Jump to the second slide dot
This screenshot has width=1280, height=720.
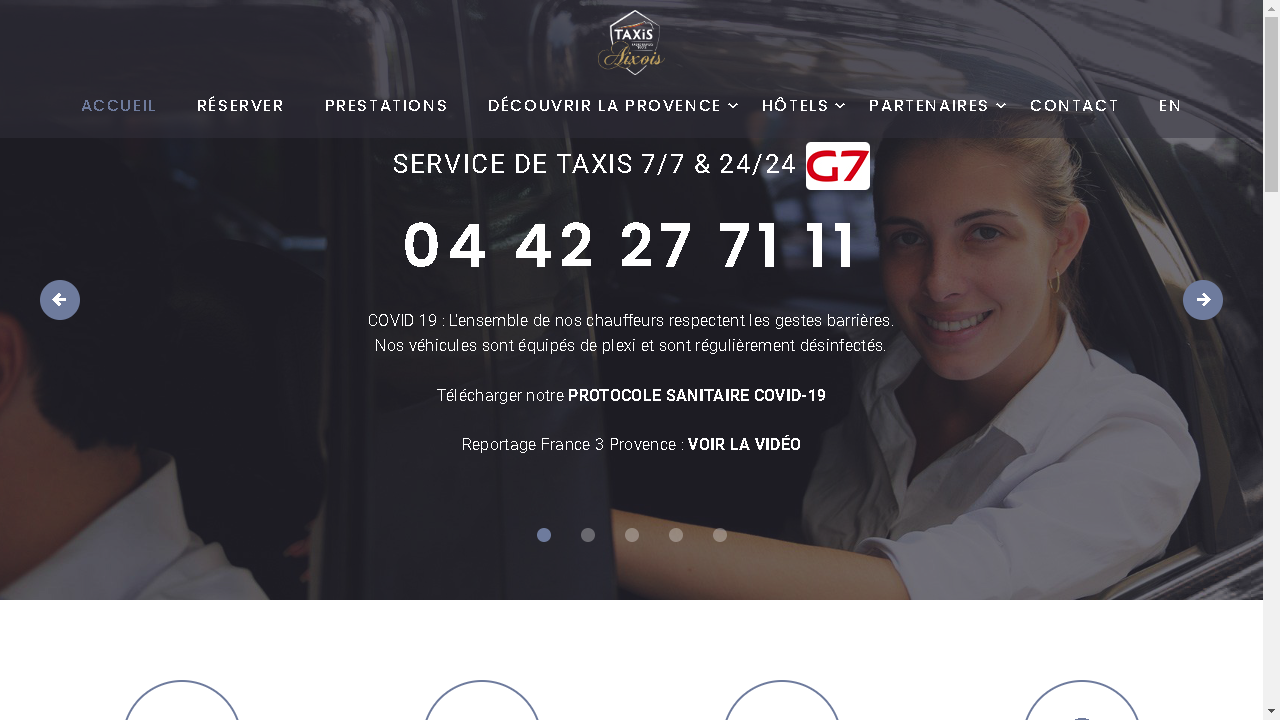pos(588,535)
